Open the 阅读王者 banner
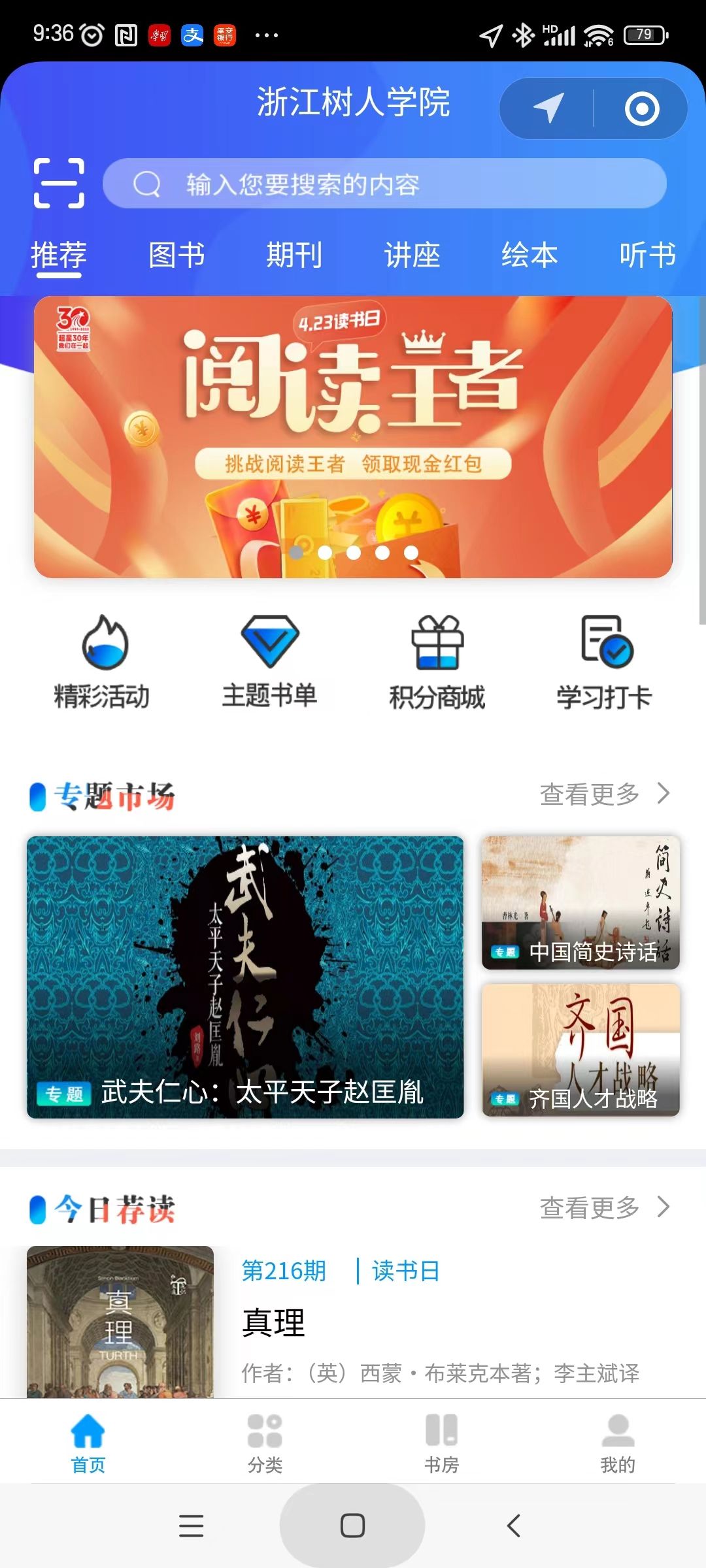 pos(353,436)
